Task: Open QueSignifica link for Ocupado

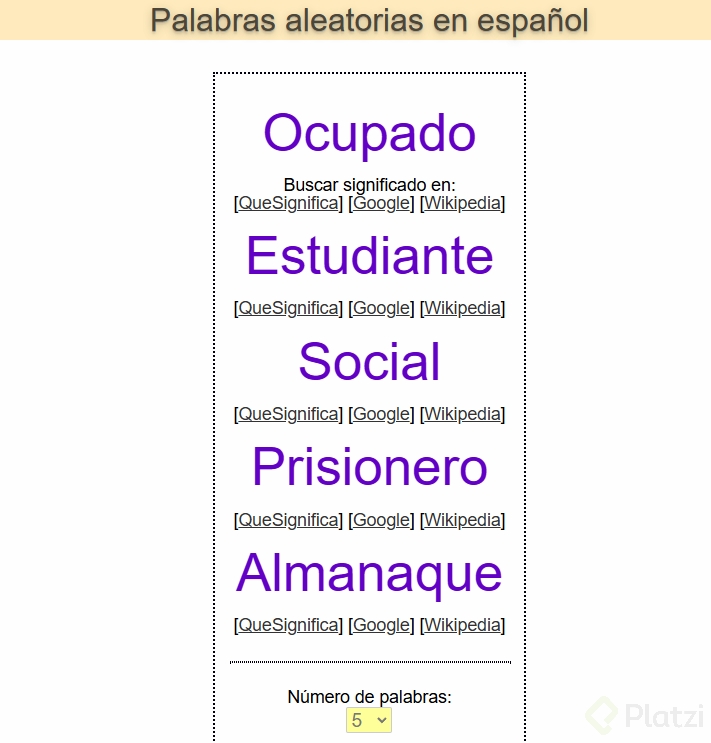Action: 288,204
